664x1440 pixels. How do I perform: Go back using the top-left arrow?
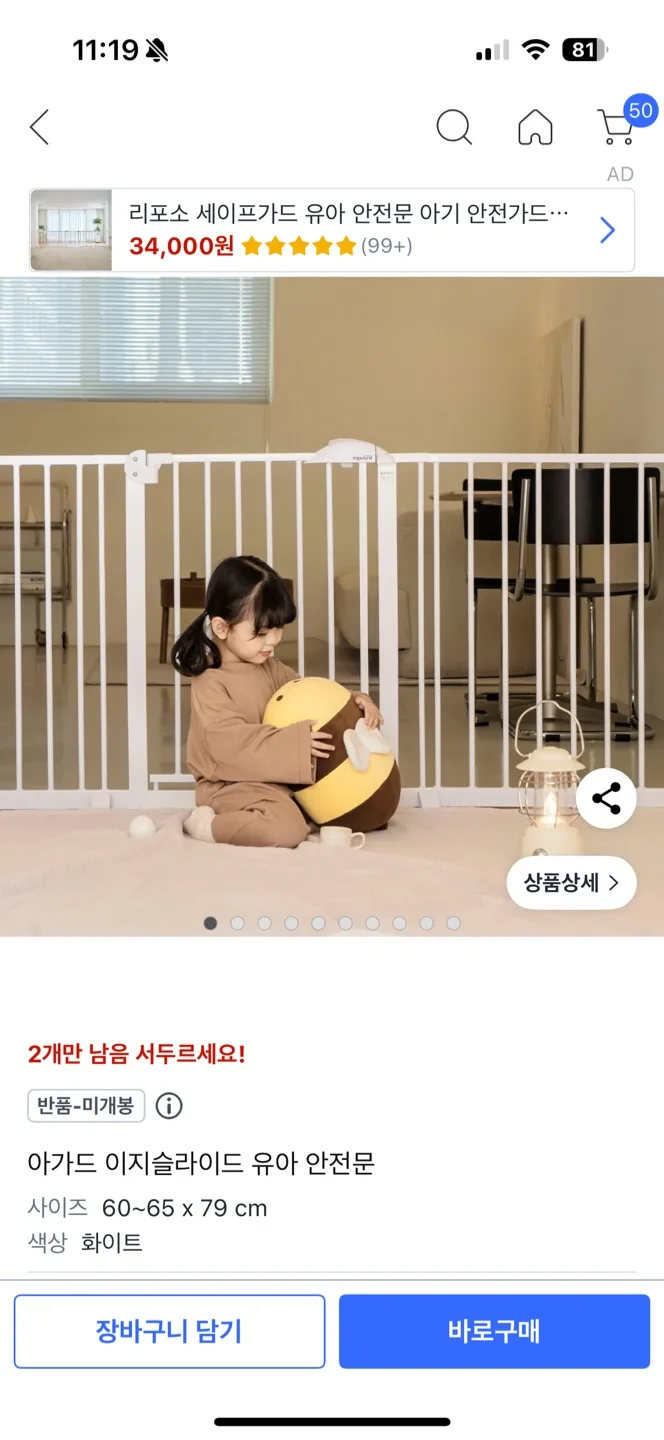(39, 127)
